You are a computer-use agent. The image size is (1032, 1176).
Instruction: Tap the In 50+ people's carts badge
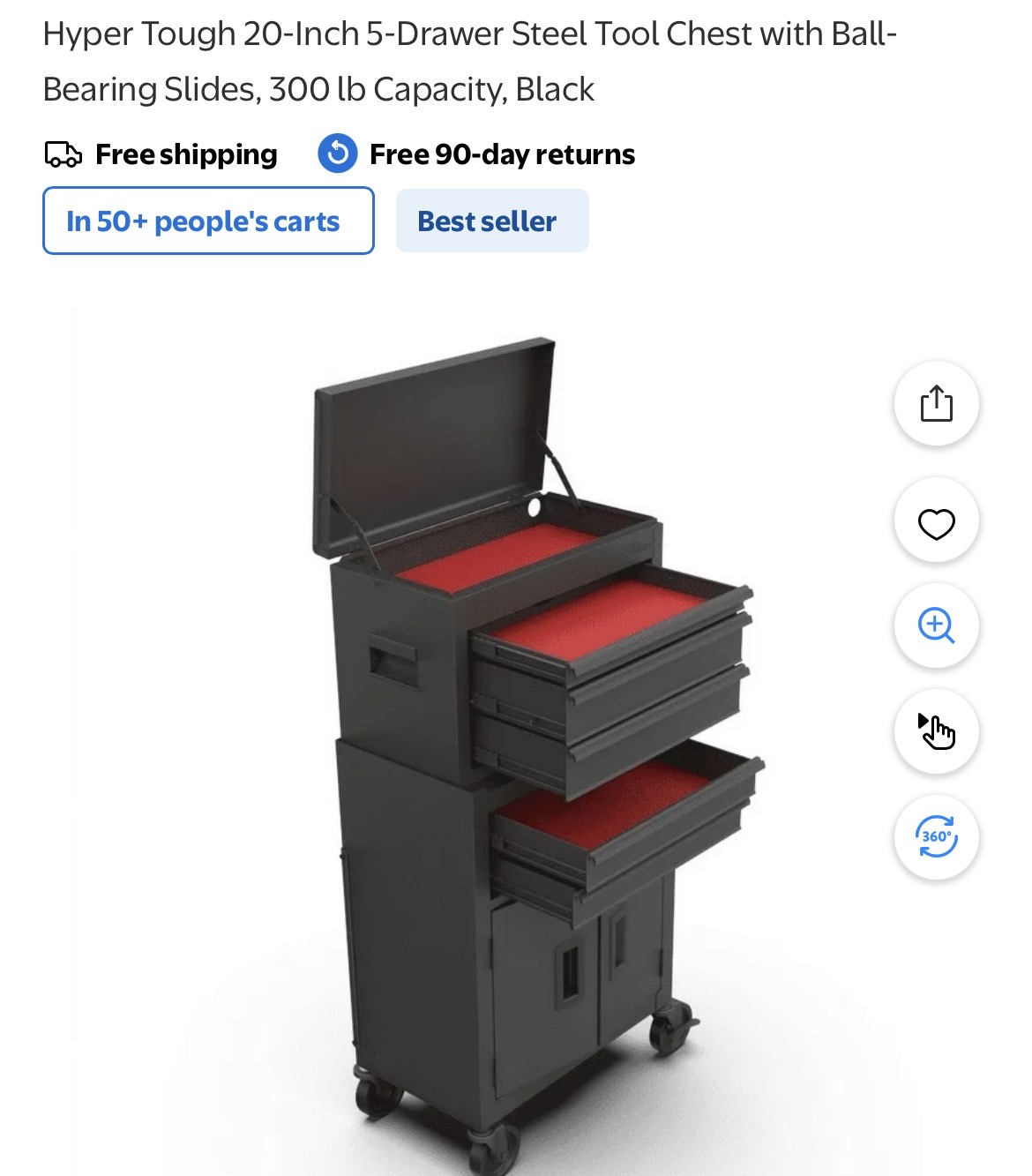click(x=208, y=221)
